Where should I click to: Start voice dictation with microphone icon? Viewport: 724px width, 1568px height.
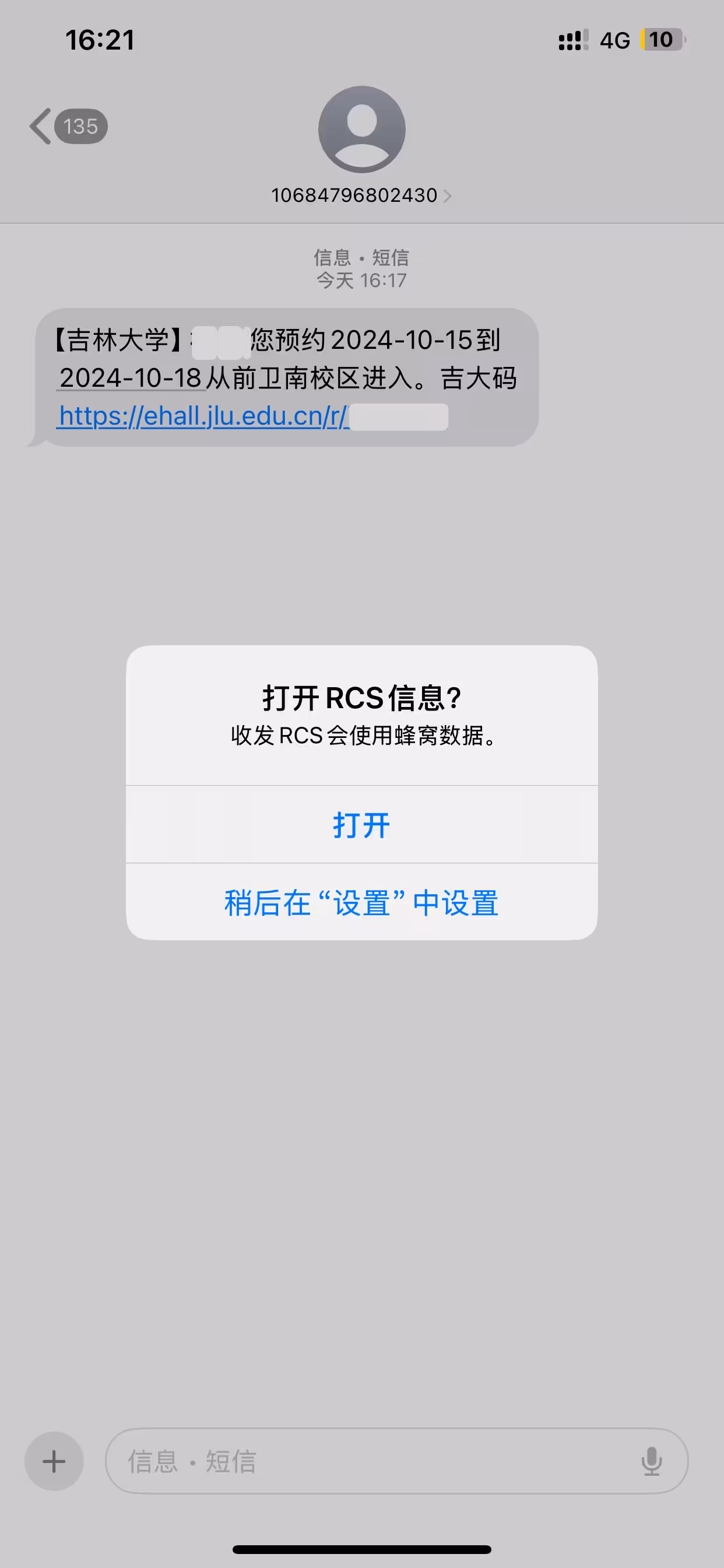[x=652, y=1461]
